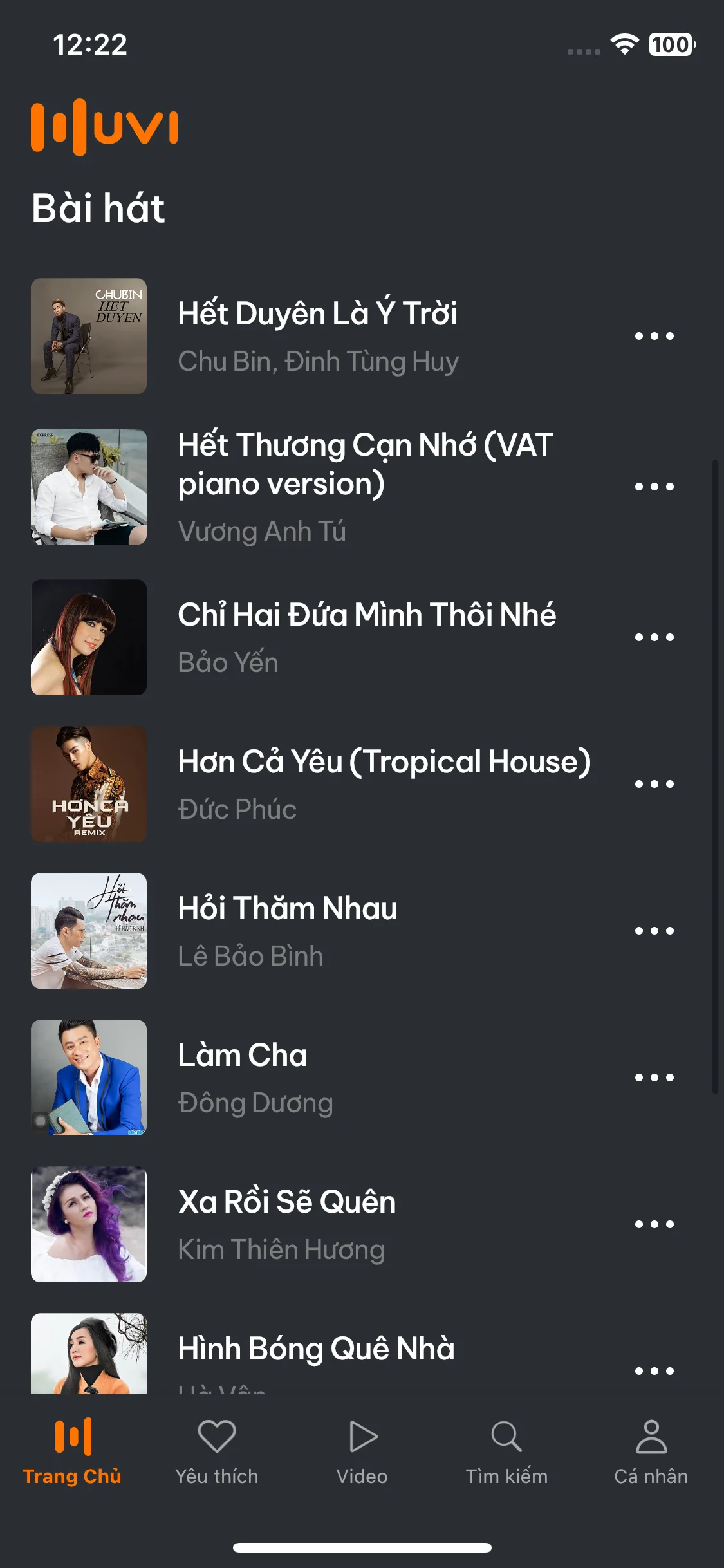Open more options for Hết Thương Cạn Nhớ
724x1568 pixels.
tap(654, 487)
